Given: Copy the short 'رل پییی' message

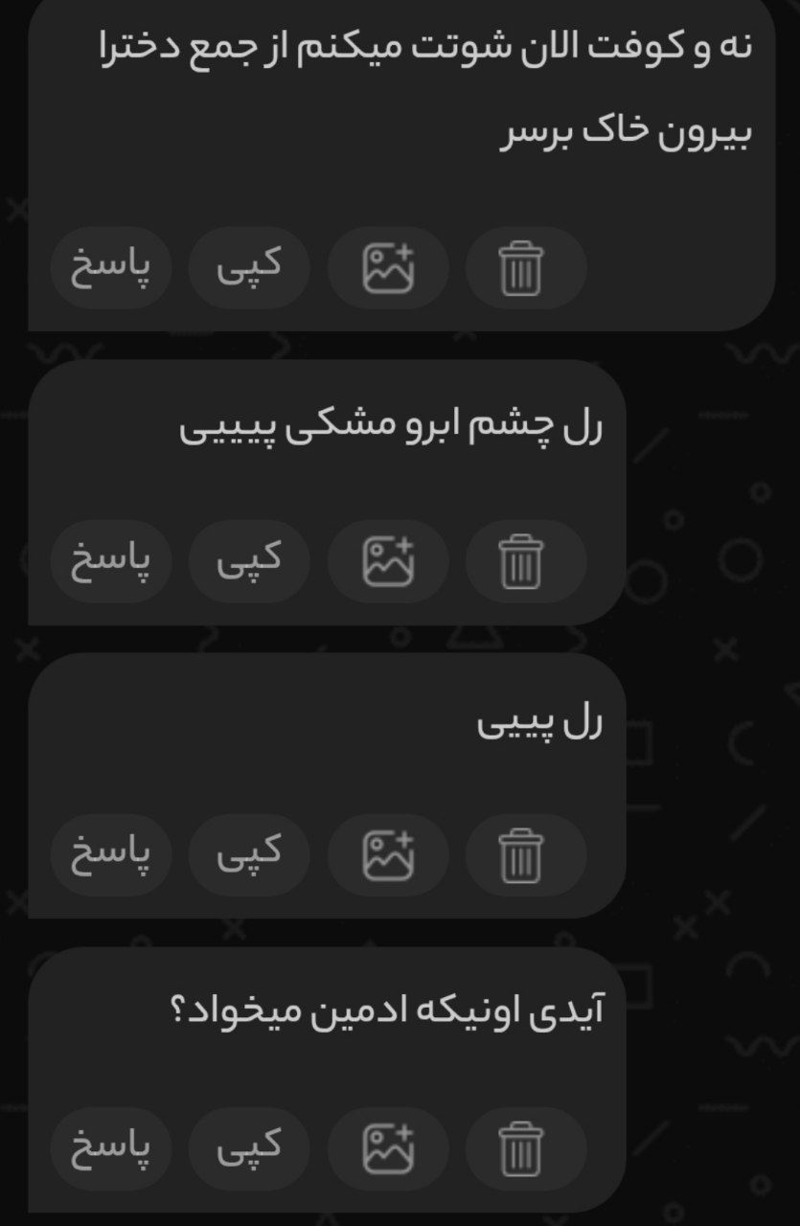Looking at the screenshot, I should (250, 855).
